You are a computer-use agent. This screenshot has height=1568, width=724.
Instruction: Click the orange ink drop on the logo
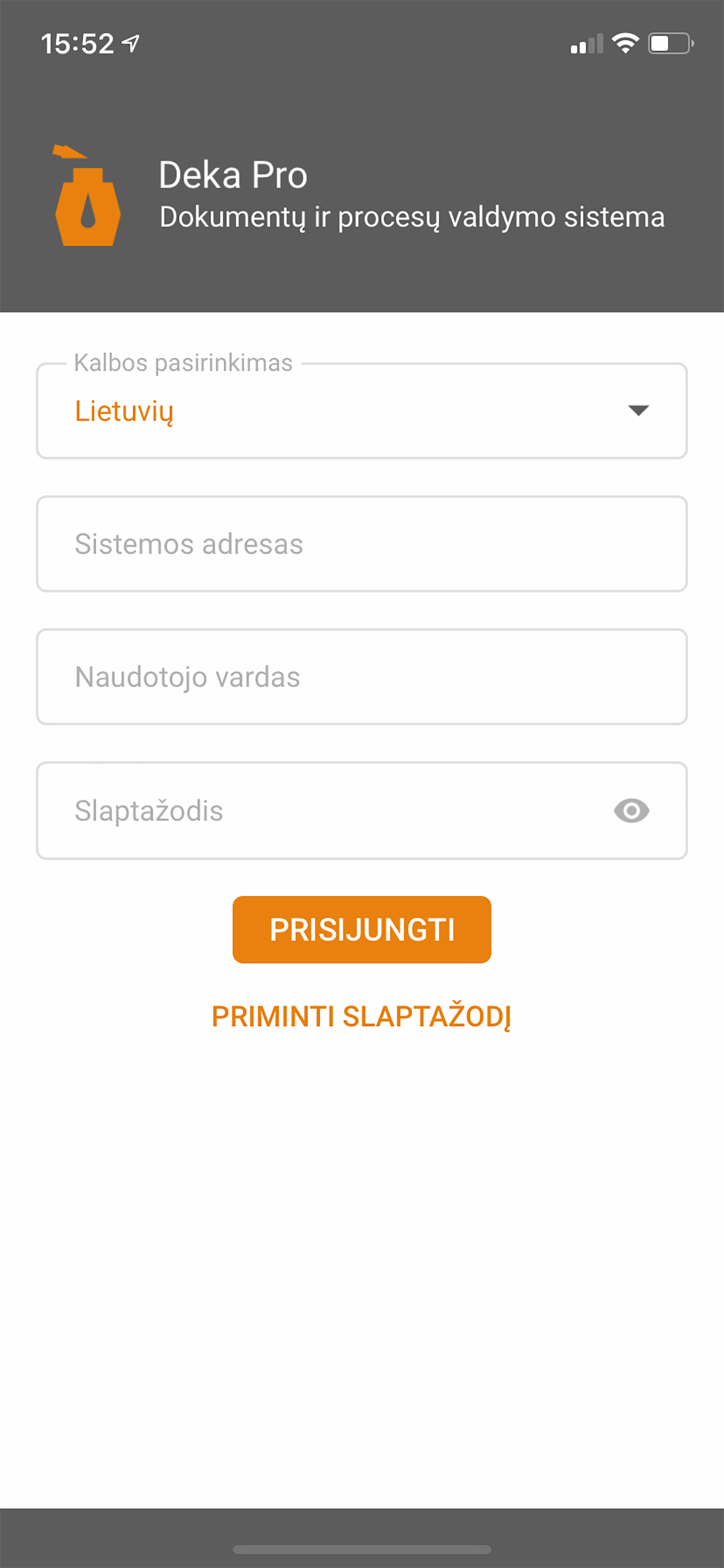click(88, 210)
